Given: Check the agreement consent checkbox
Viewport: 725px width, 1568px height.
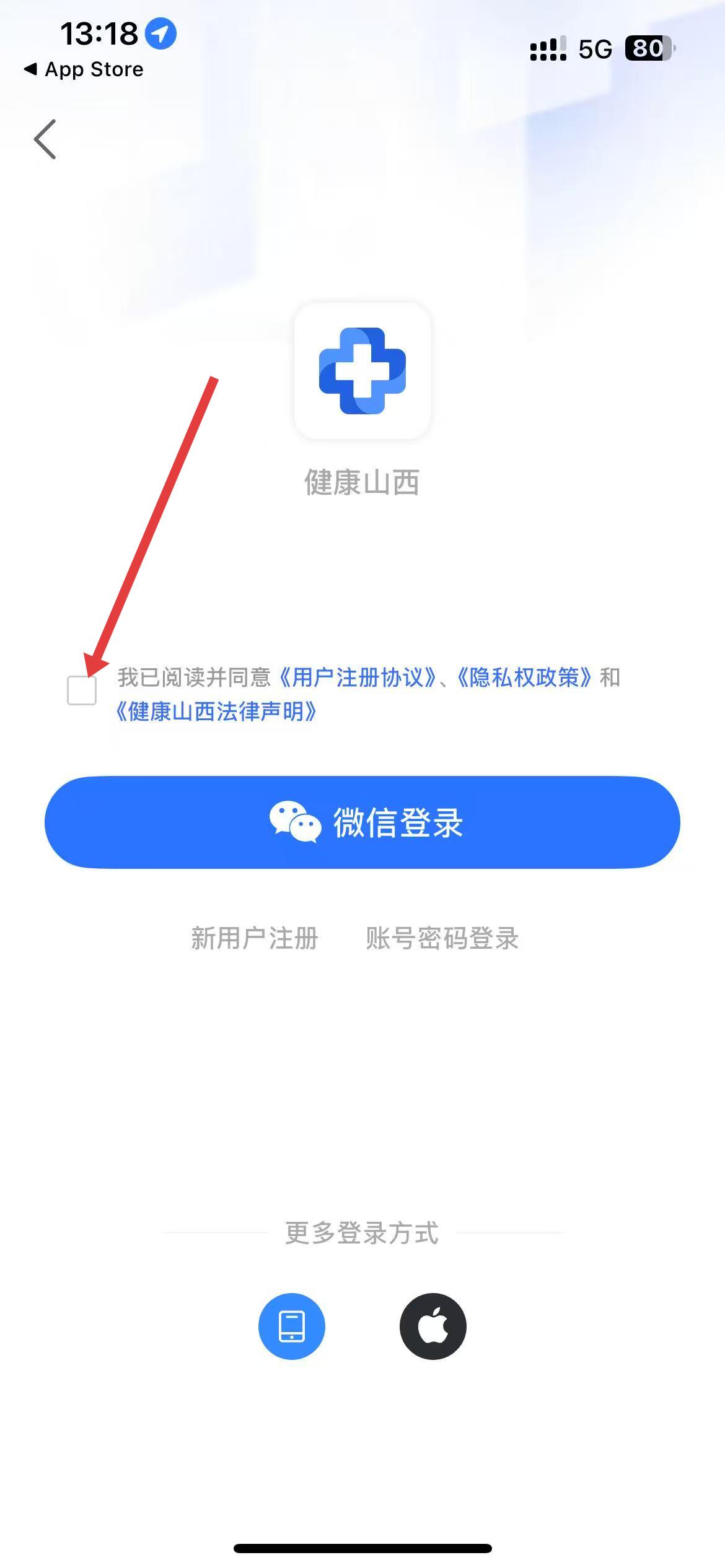Looking at the screenshot, I should point(82,690).
